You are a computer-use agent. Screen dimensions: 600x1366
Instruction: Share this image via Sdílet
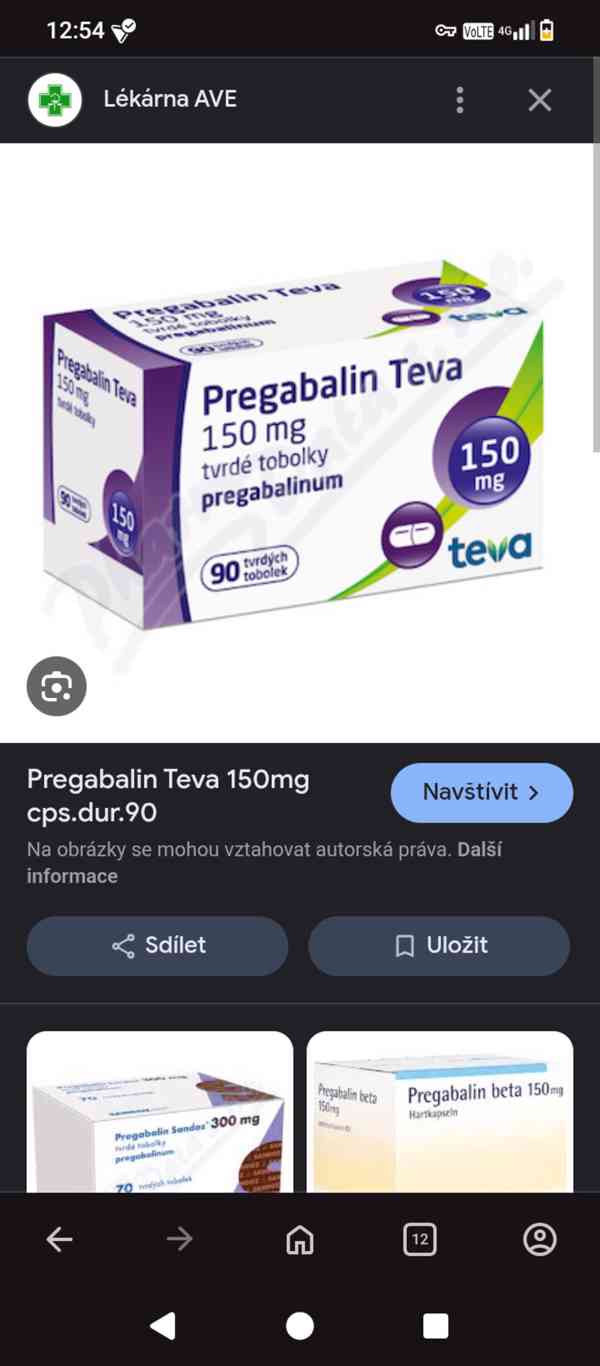157,946
